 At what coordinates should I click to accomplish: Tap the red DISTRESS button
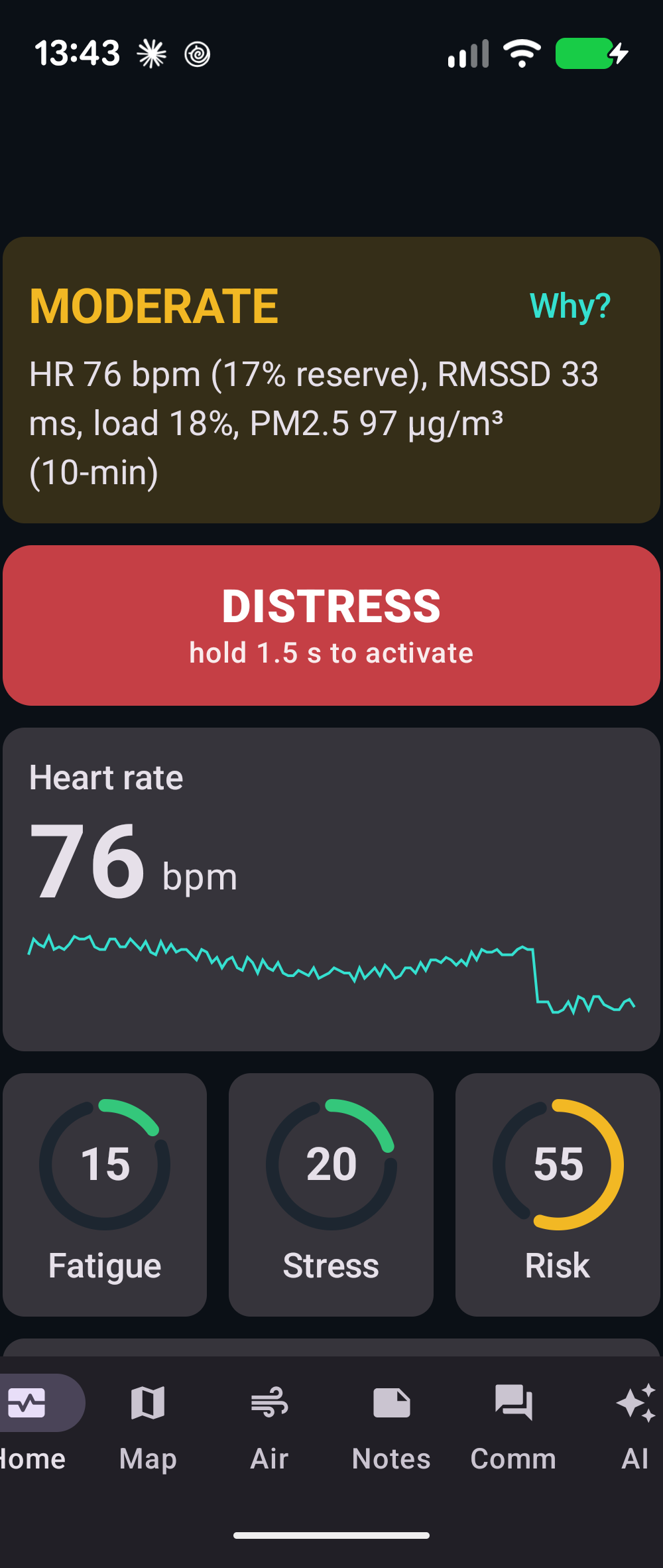[331, 625]
